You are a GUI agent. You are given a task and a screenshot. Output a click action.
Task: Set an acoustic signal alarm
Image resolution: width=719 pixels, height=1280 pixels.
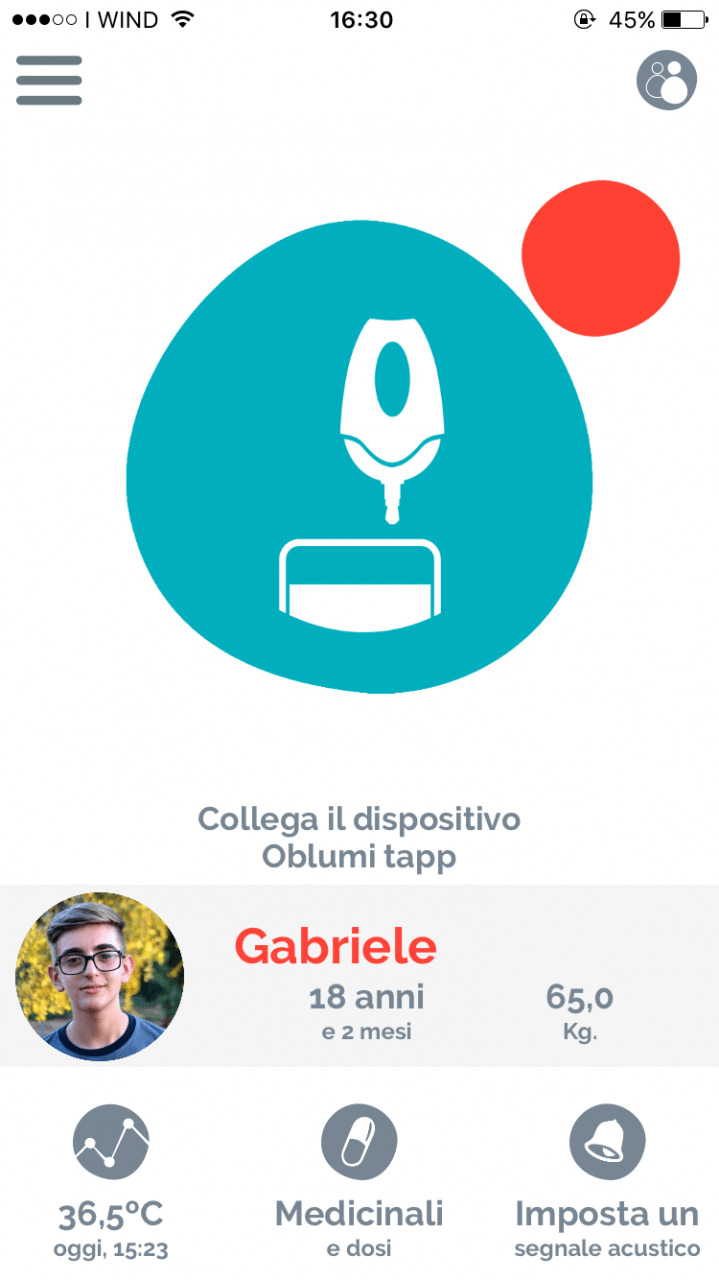(607, 1142)
